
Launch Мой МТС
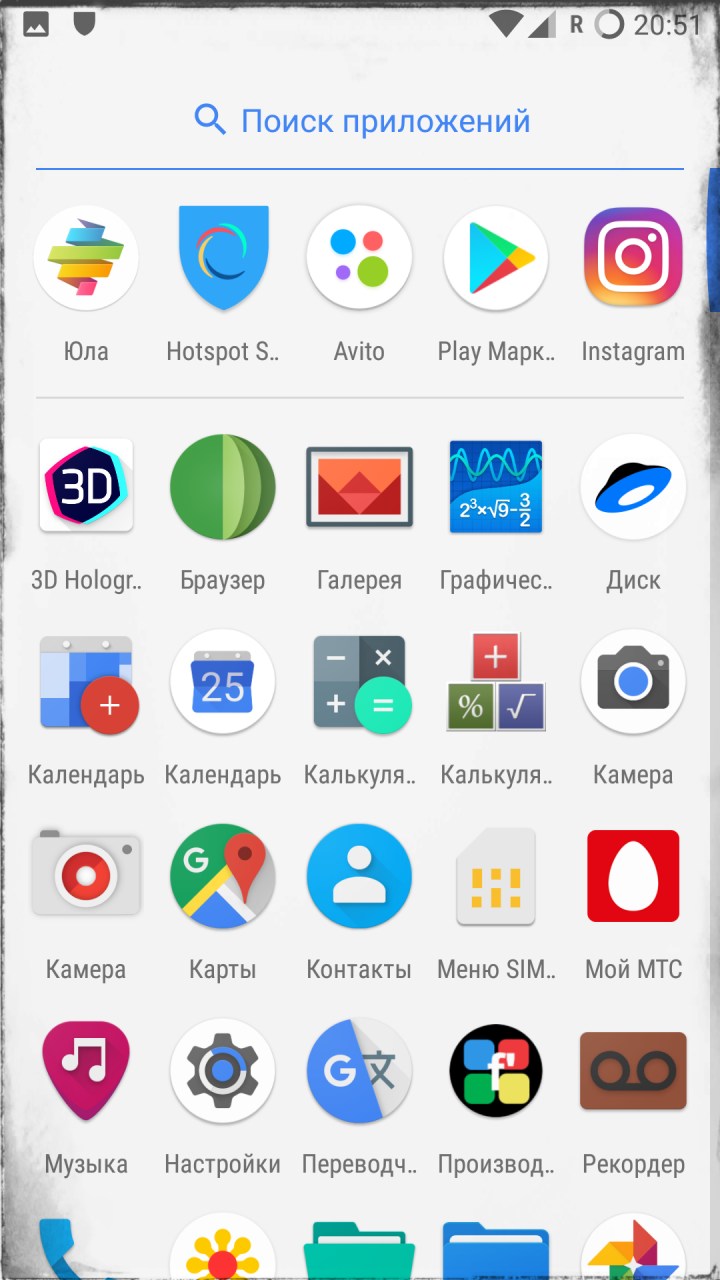pyautogui.click(x=633, y=876)
